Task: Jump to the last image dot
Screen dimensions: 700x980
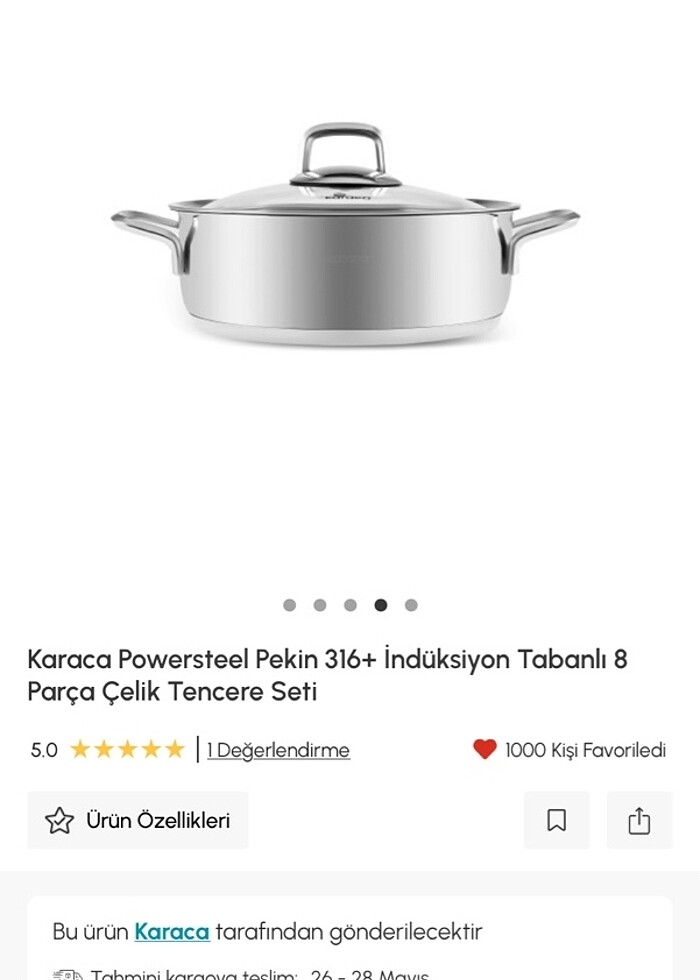Action: click(411, 605)
